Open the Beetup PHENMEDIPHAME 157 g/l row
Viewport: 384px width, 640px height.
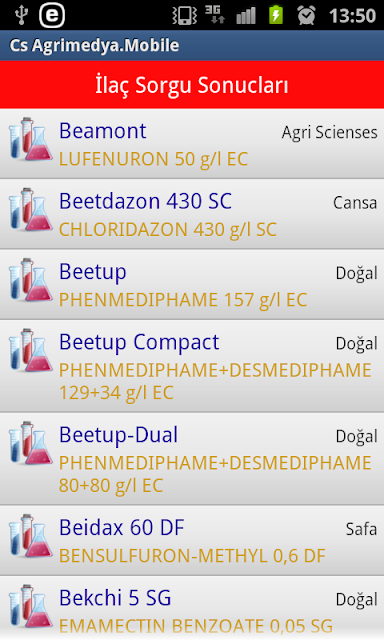tap(192, 284)
